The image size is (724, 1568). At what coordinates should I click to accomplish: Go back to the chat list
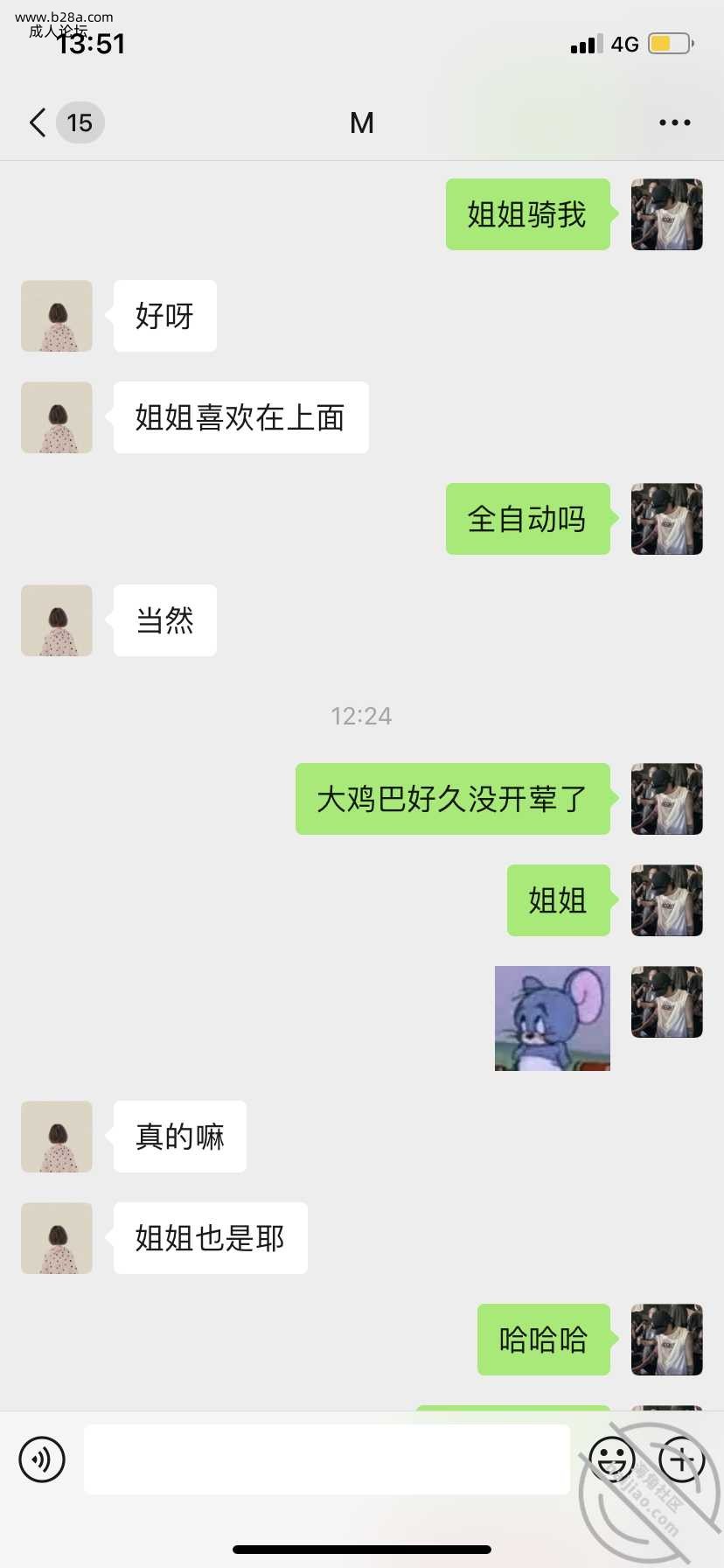[38, 122]
